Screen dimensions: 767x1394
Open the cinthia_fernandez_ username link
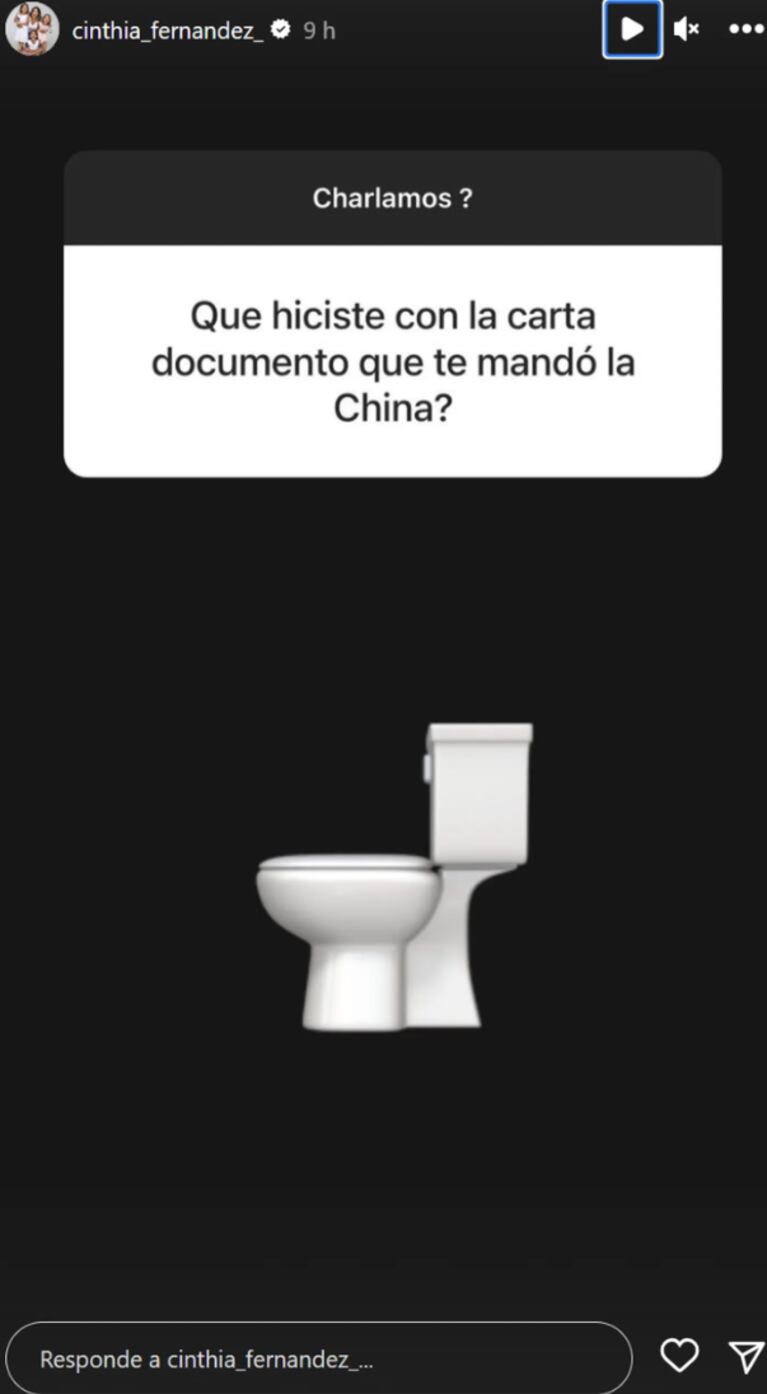click(x=168, y=31)
